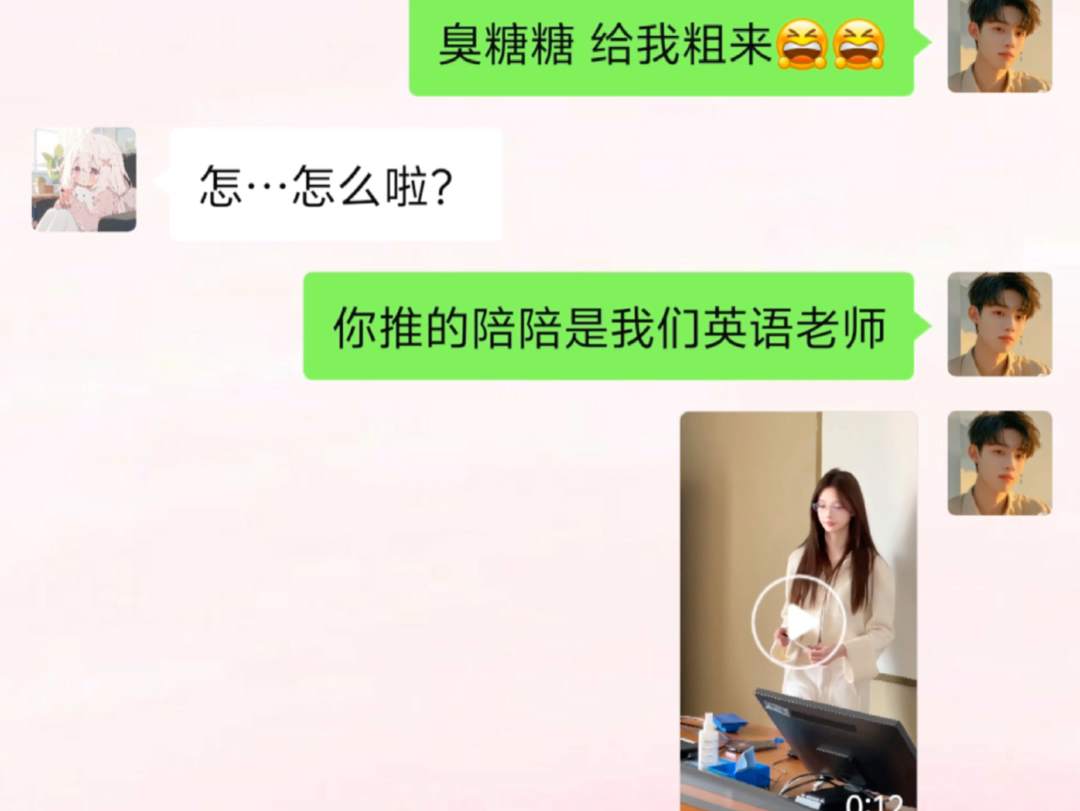The image size is (1080, 811).
Task: Open the profile avatar beside "怎…怎么啦?"
Action: point(84,180)
